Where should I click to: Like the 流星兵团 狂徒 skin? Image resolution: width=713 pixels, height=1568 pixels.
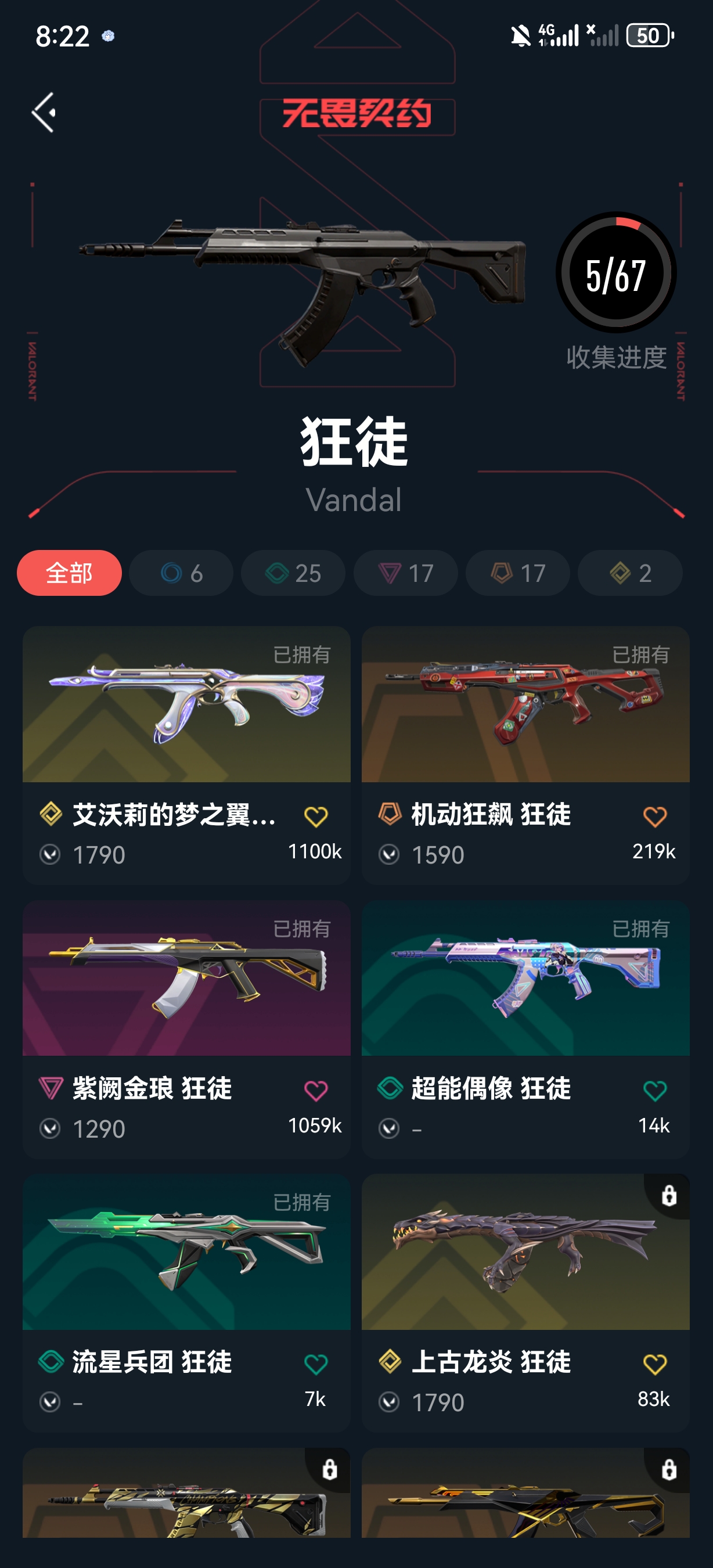[x=316, y=1364]
